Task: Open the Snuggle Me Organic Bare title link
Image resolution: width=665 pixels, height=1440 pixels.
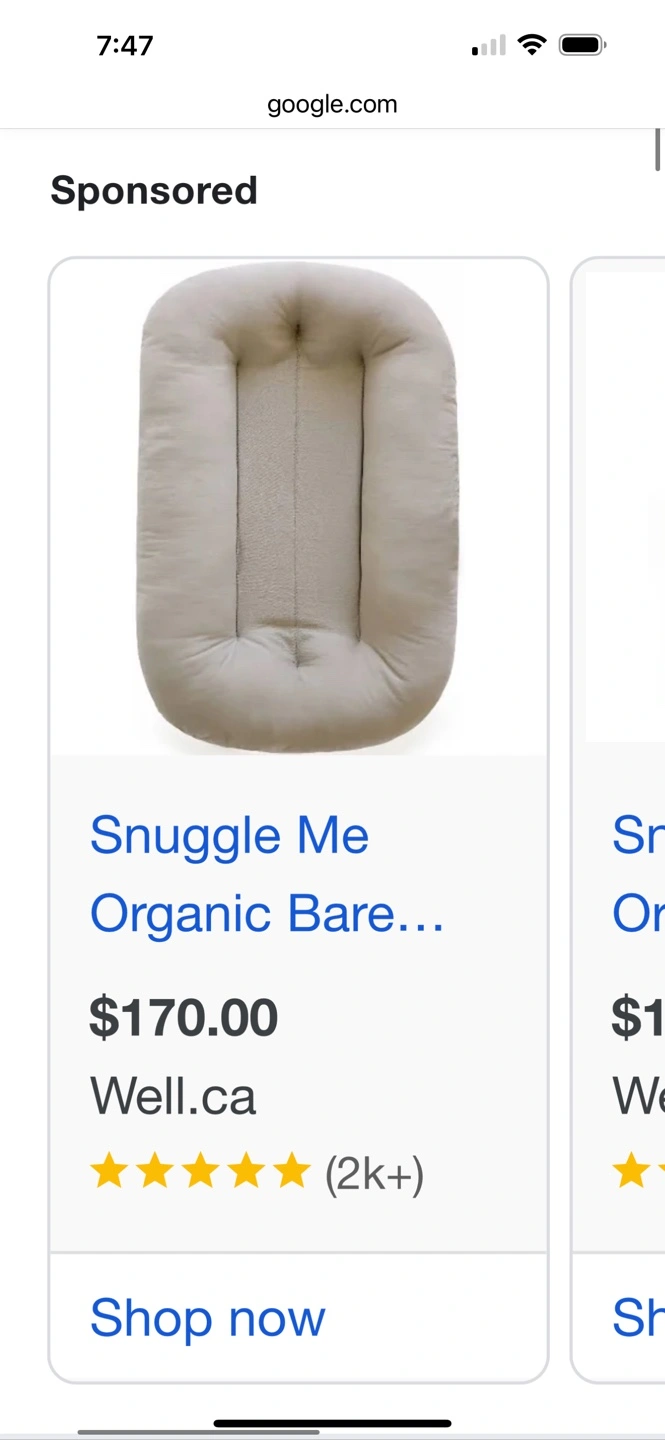Action: point(266,874)
